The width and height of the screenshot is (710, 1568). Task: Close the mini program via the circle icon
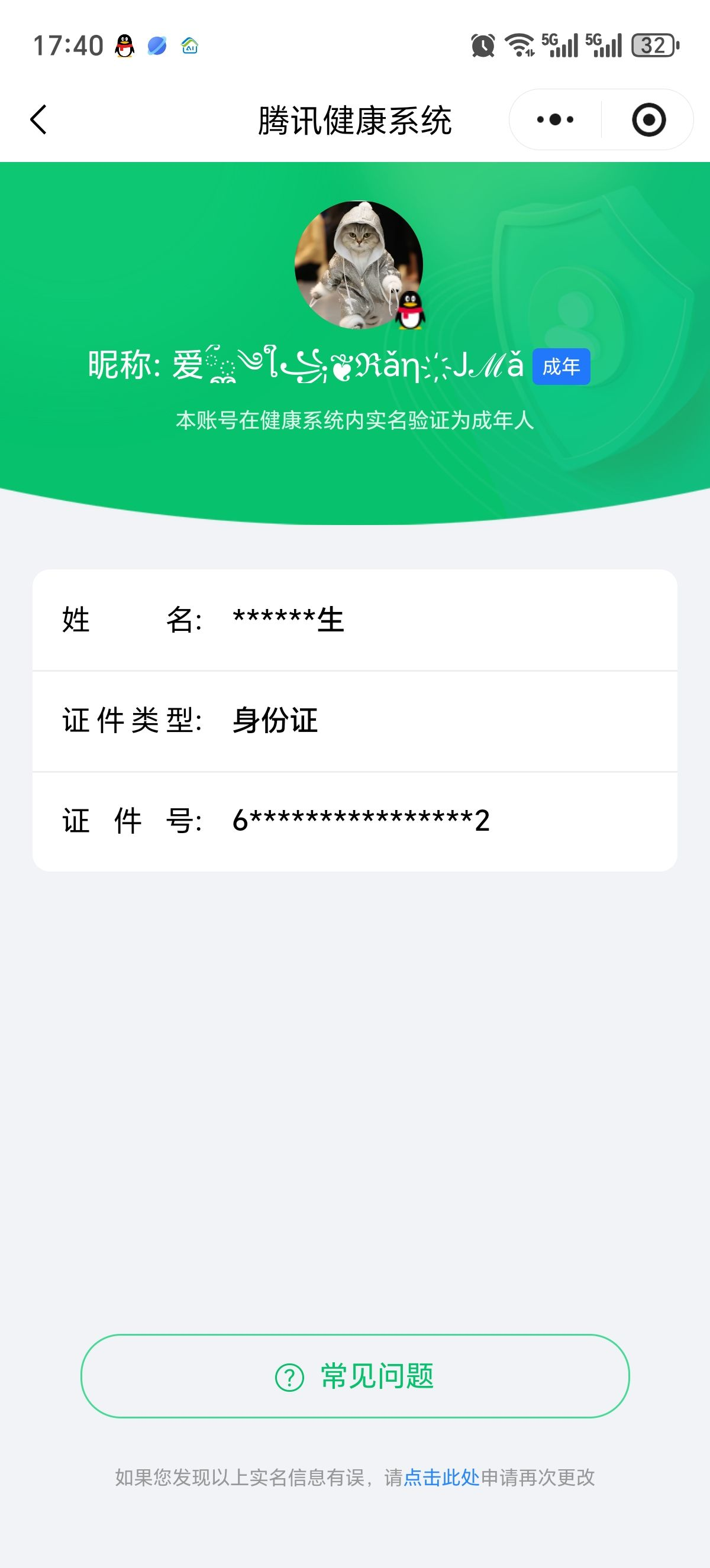648,119
